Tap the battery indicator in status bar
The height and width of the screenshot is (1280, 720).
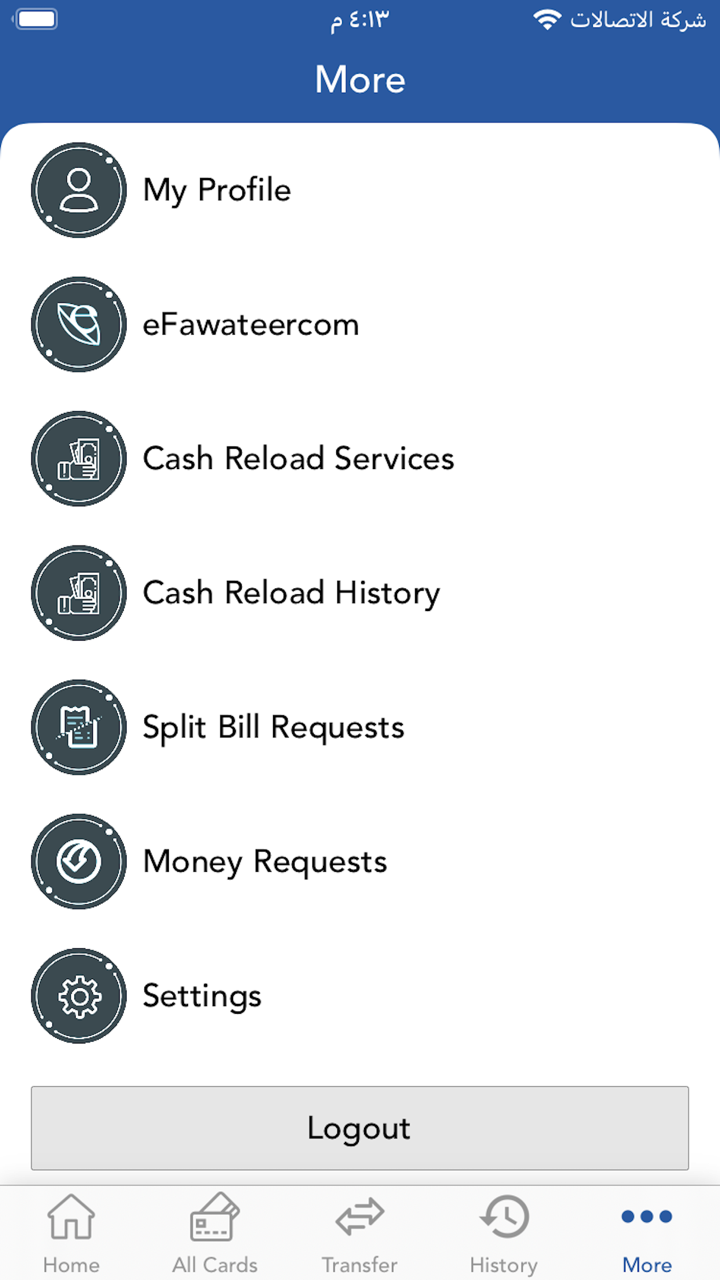35,18
